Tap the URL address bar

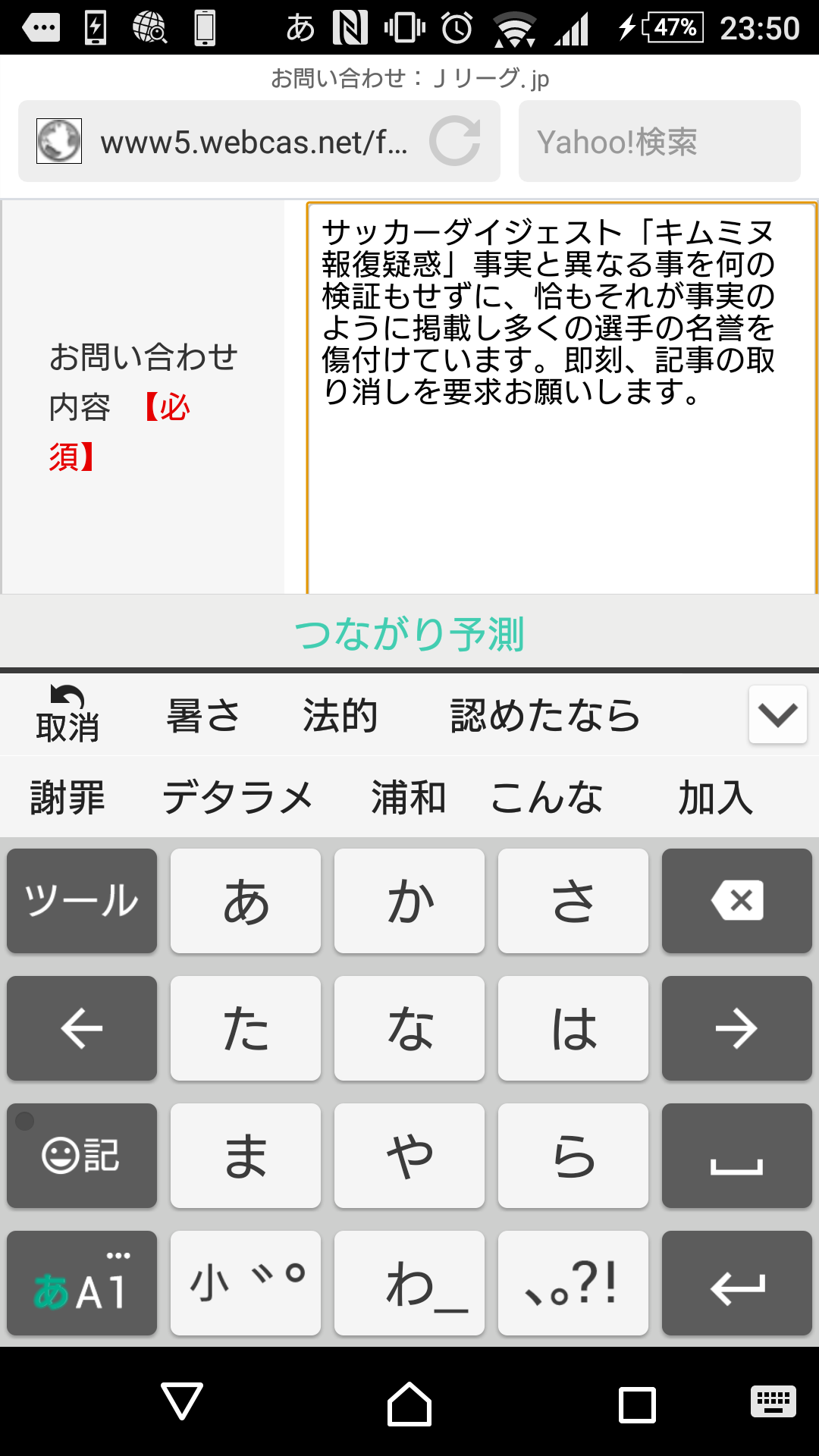point(254,142)
